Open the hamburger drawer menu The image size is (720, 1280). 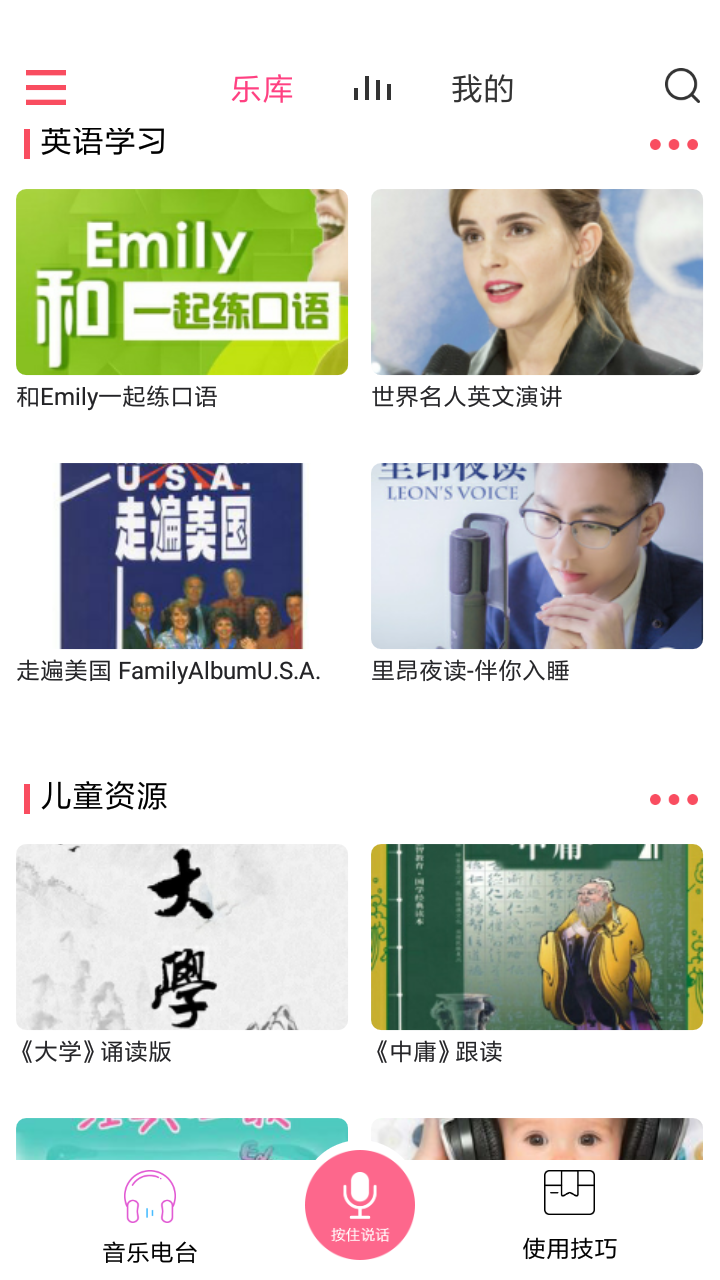pos(46,88)
